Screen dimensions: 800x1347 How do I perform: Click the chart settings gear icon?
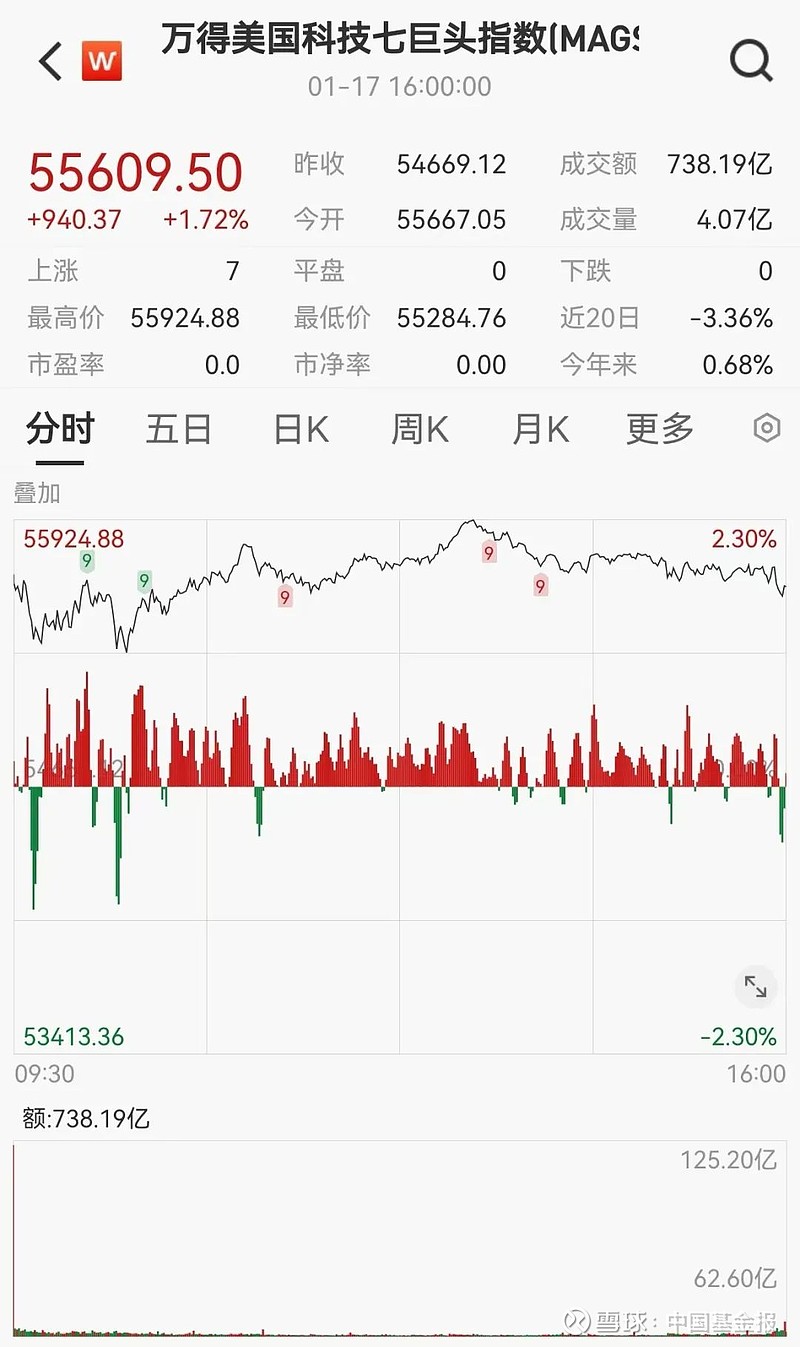point(766,427)
